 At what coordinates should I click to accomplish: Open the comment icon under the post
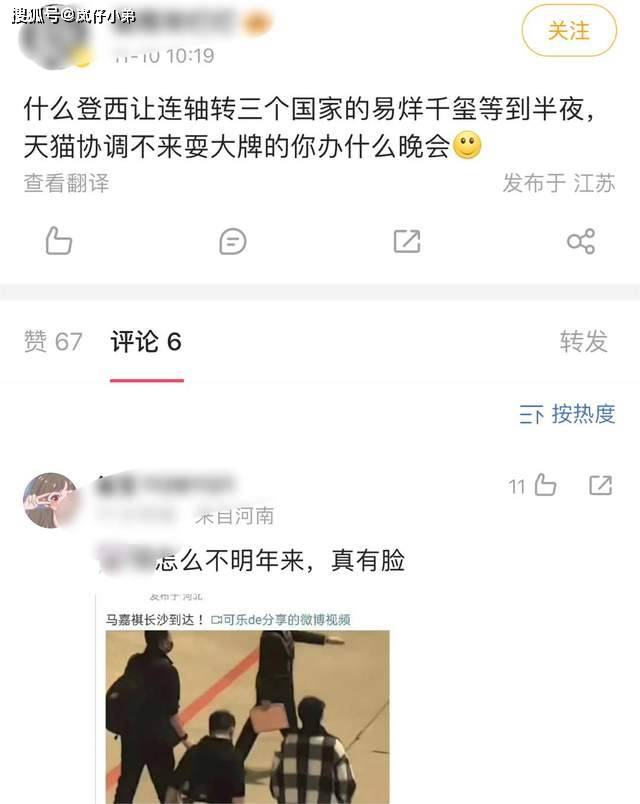[232, 241]
